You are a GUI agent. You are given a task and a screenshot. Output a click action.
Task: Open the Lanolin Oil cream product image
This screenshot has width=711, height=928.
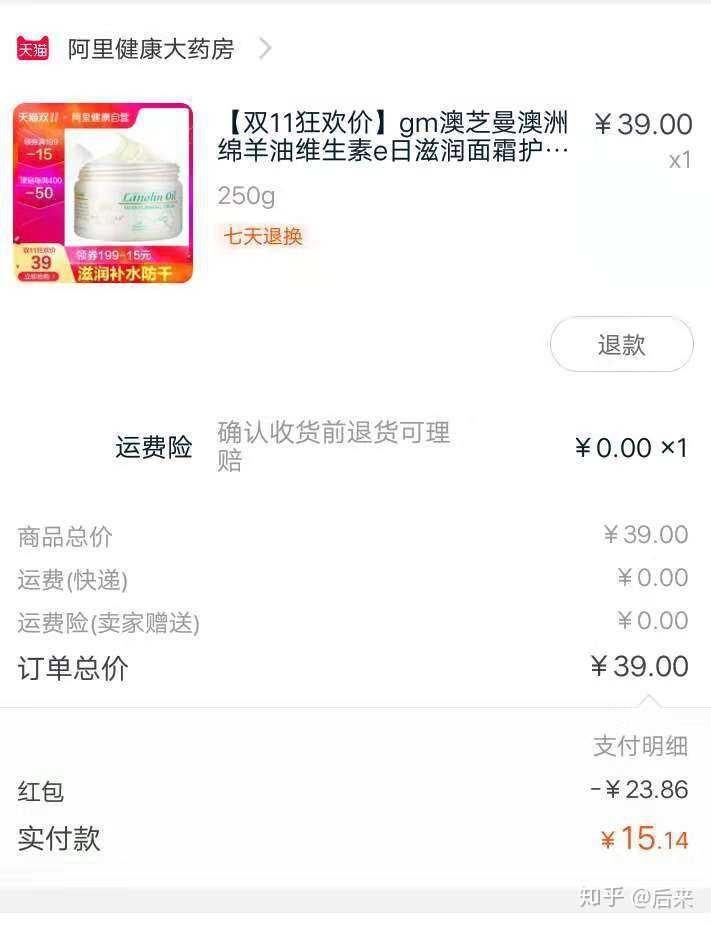click(x=103, y=193)
